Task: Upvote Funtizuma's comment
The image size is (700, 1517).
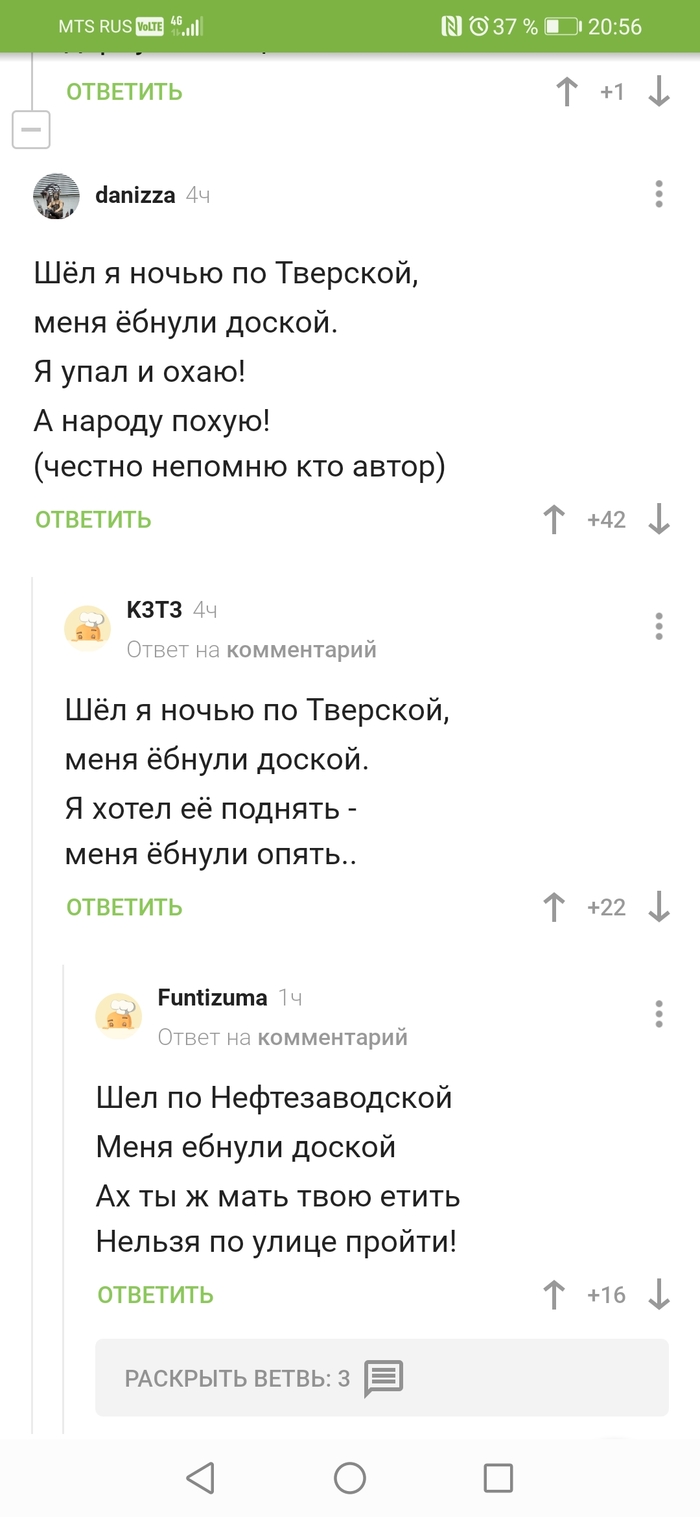Action: click(554, 1295)
